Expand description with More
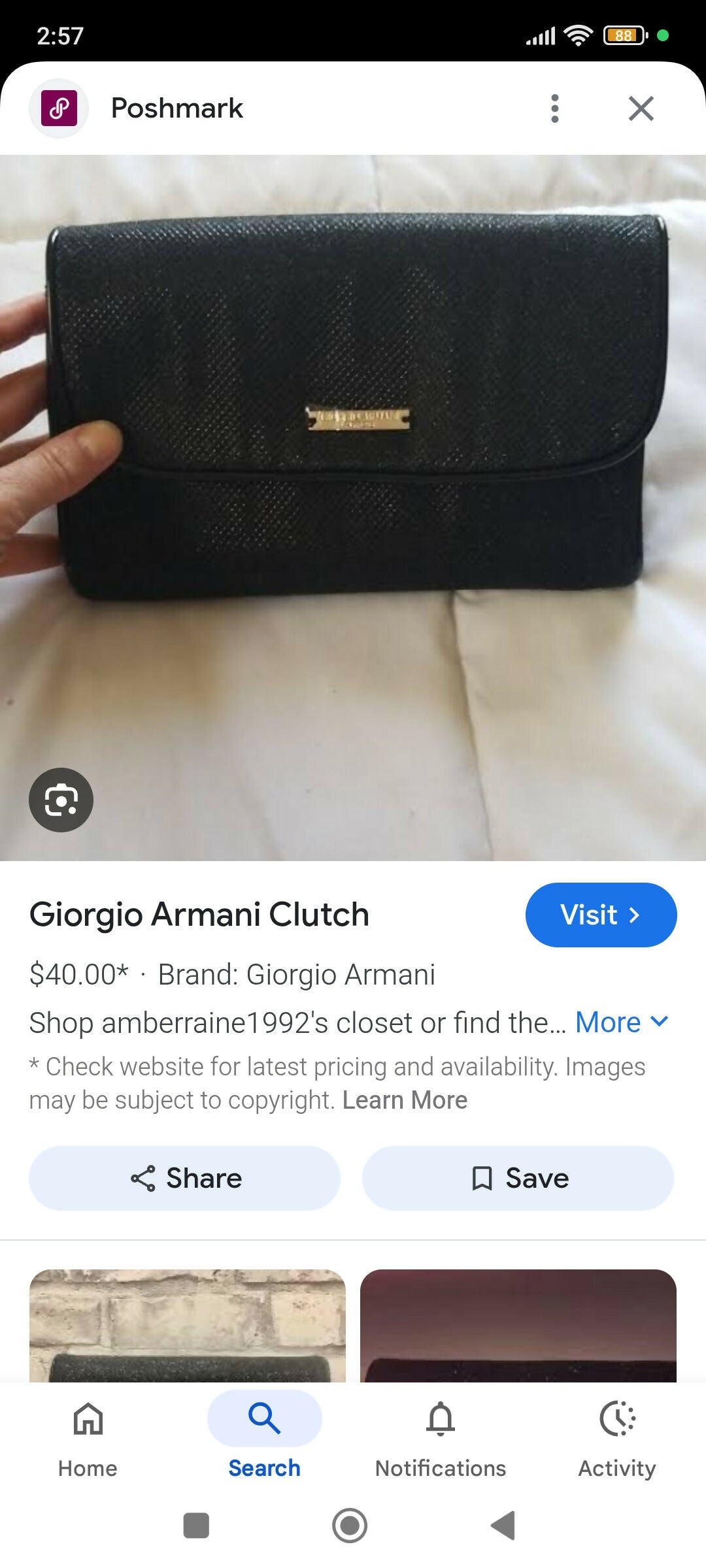 621,1022
